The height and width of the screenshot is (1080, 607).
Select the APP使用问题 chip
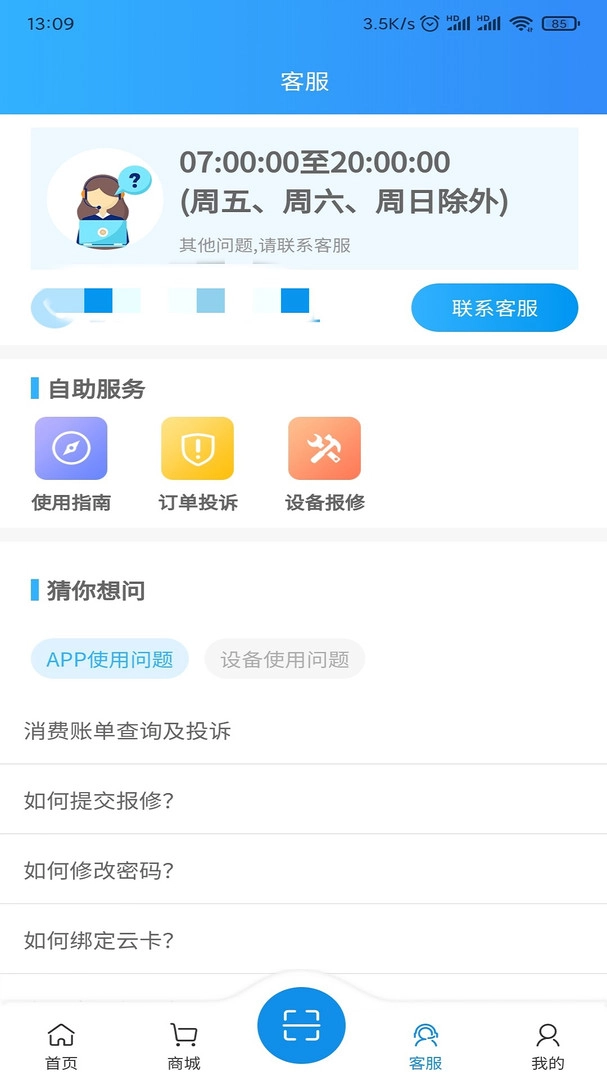click(109, 659)
